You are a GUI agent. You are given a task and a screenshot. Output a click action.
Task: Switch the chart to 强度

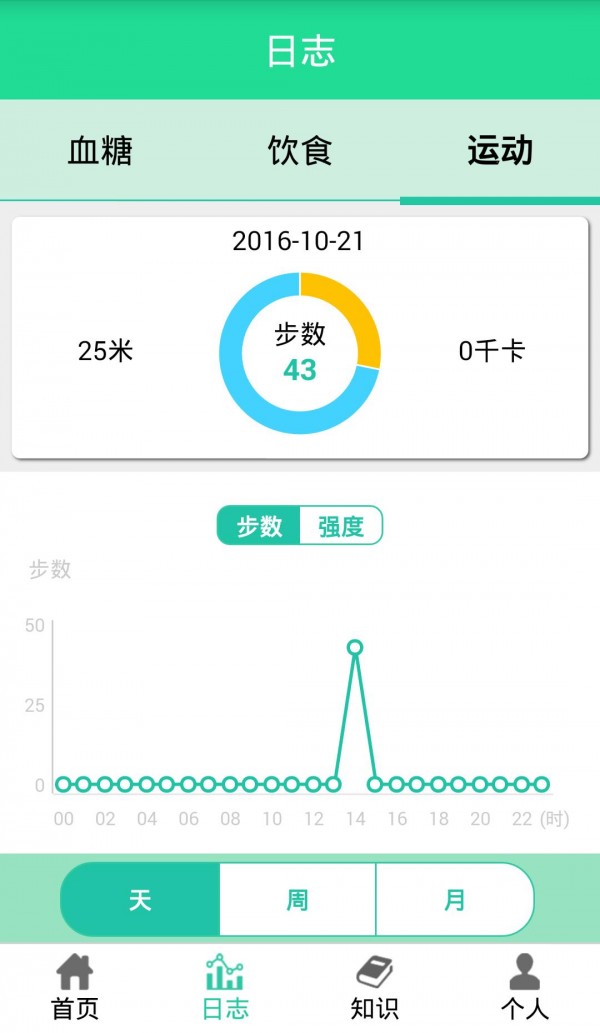(341, 526)
